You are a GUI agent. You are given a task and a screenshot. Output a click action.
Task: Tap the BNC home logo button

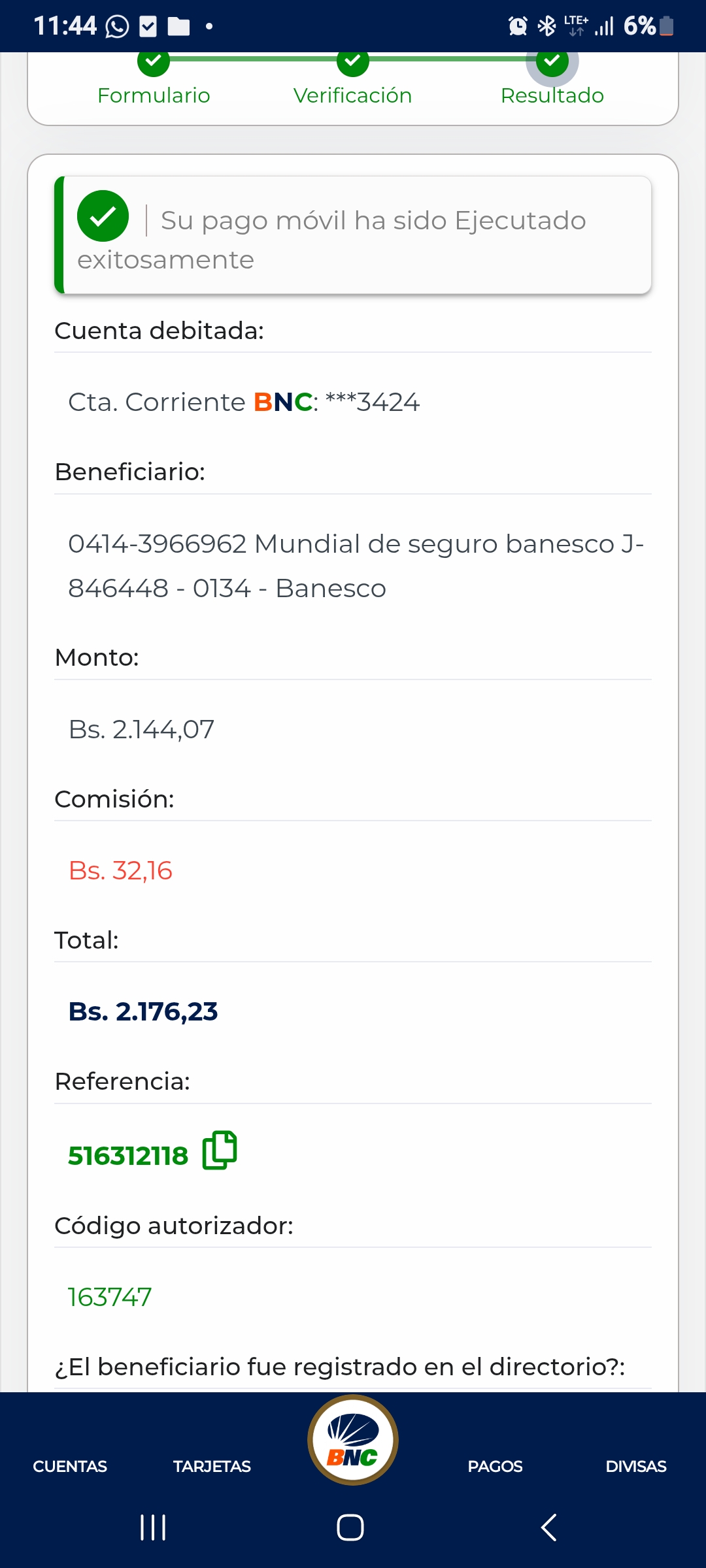[353, 1440]
